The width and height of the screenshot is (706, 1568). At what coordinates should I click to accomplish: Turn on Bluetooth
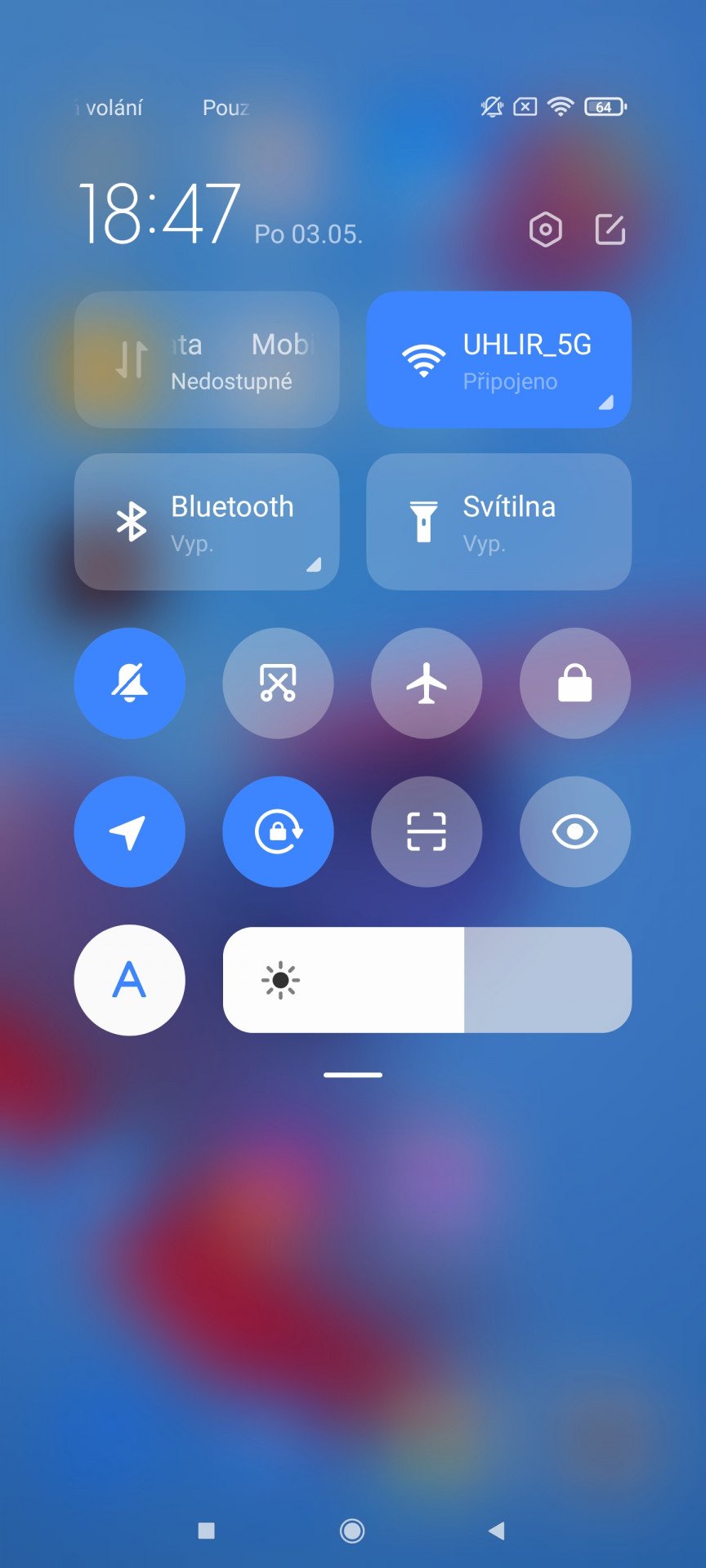(x=207, y=522)
